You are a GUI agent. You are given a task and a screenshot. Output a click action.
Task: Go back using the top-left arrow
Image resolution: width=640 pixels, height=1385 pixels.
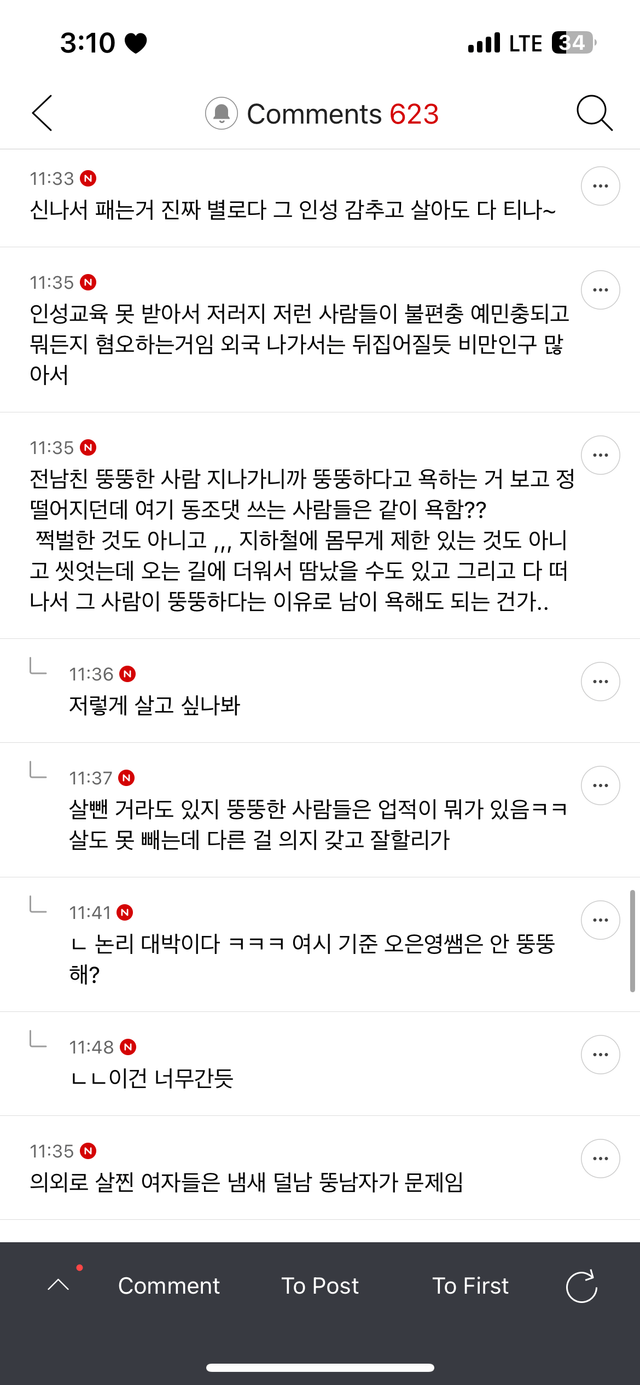[42, 114]
